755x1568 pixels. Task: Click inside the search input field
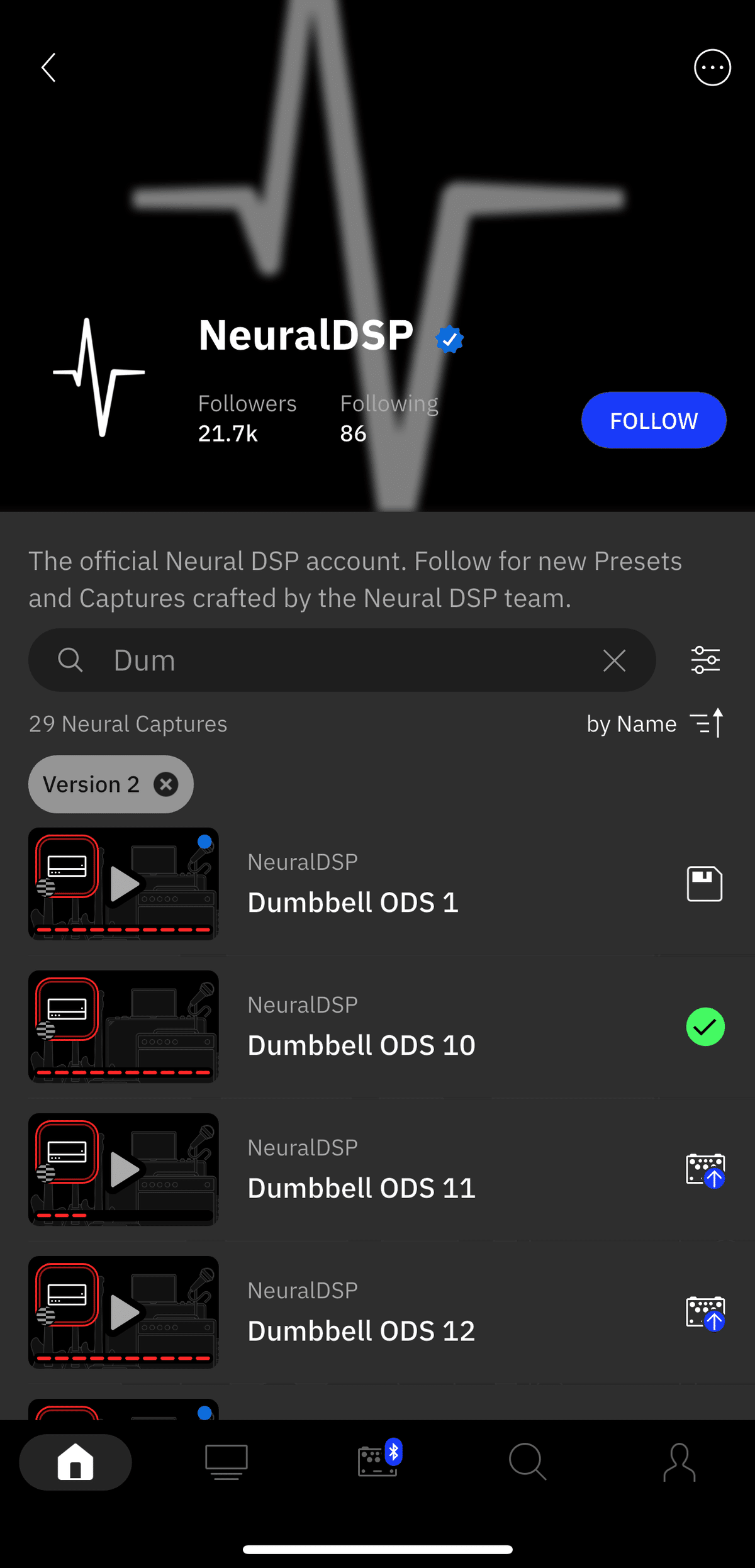tap(315, 660)
